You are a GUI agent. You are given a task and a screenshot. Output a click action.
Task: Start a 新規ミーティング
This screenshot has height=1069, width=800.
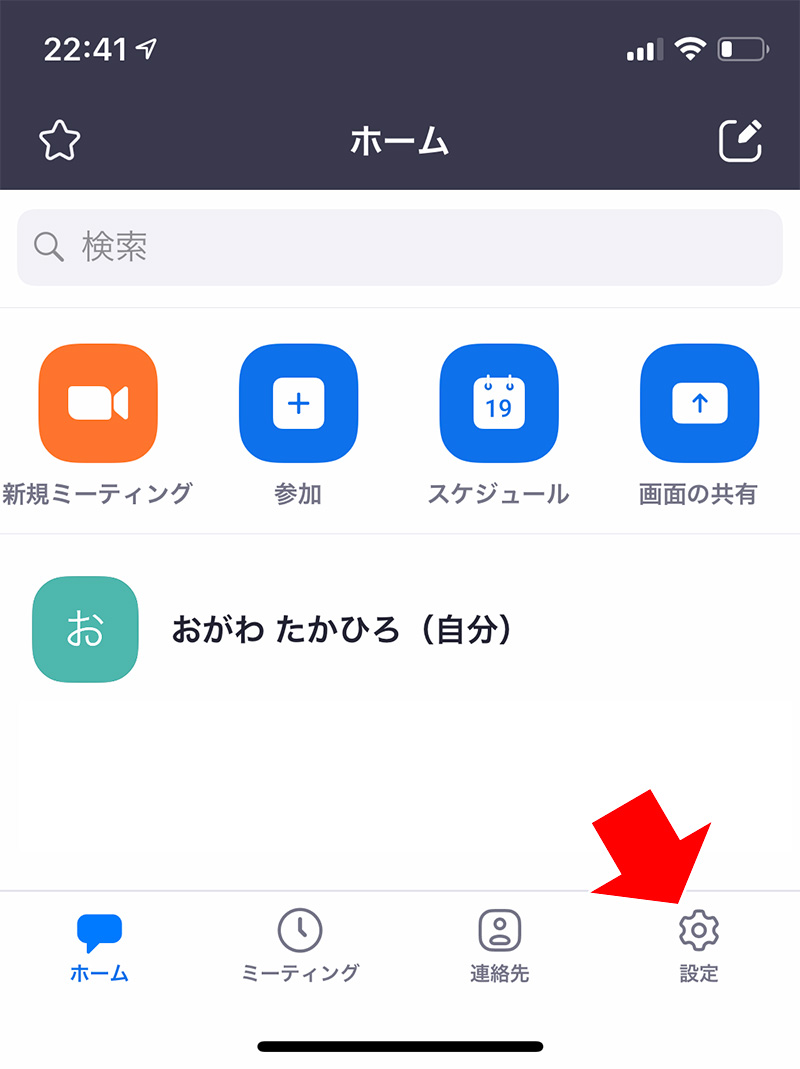98,404
